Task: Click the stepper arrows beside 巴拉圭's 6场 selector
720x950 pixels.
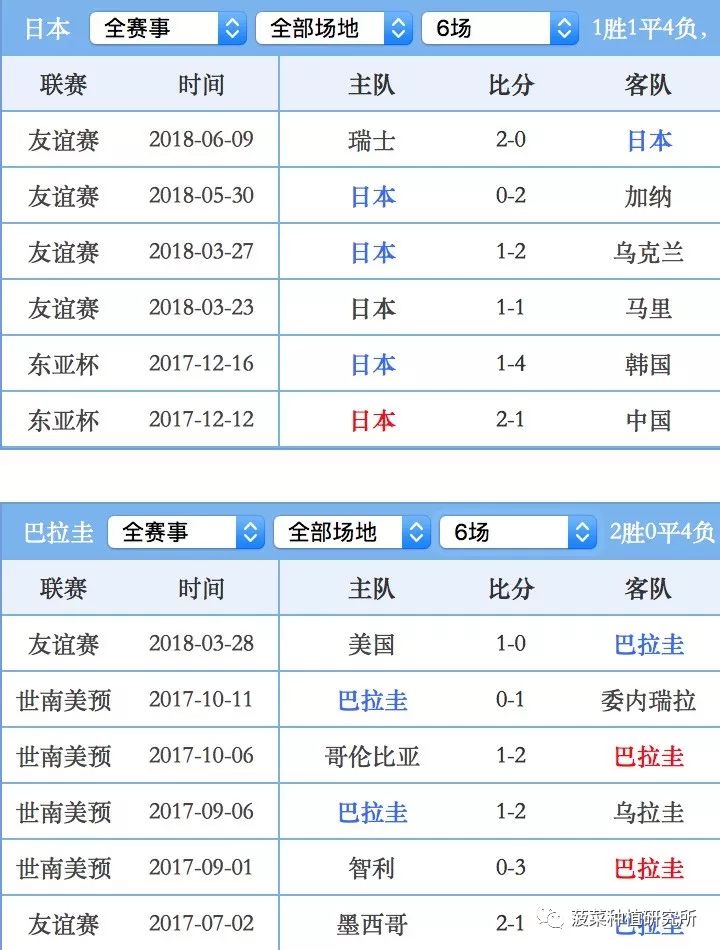Action: coord(582,532)
